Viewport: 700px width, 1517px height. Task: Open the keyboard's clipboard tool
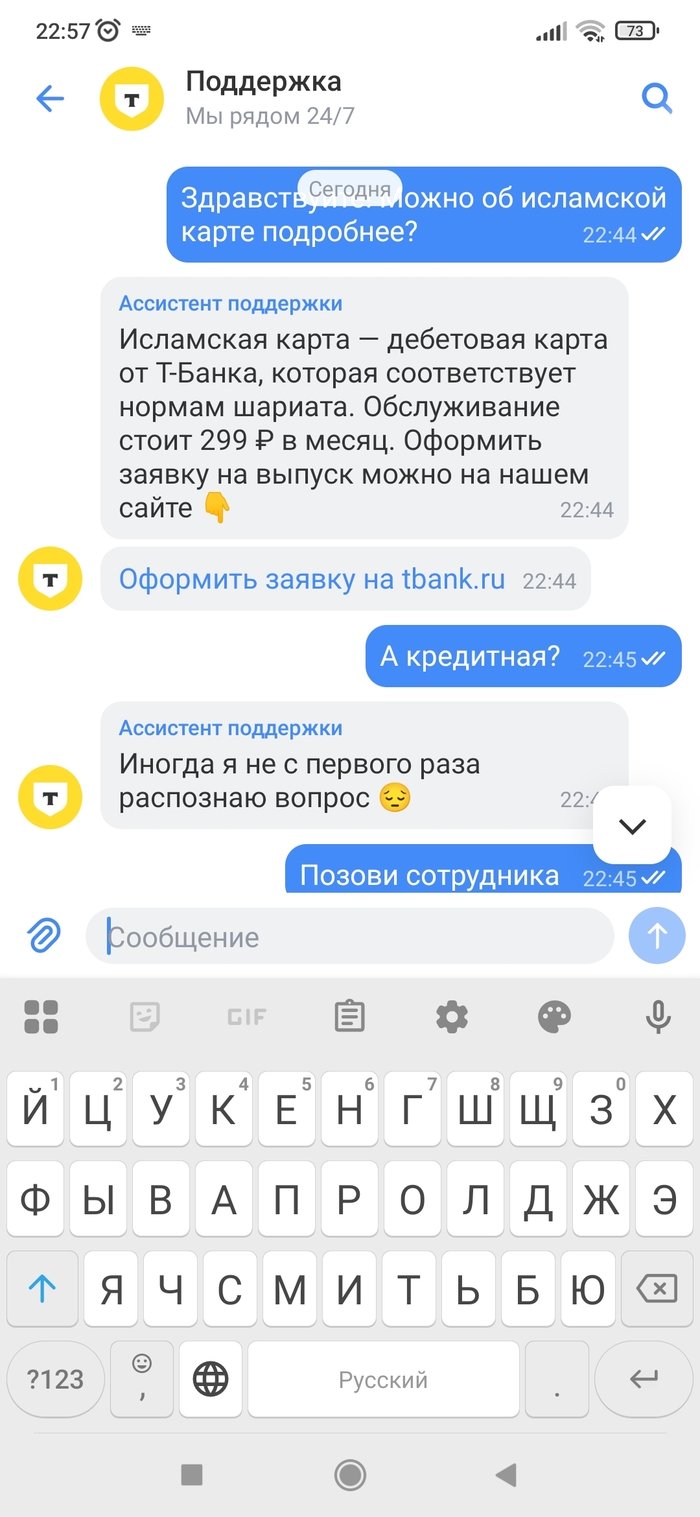(349, 1017)
